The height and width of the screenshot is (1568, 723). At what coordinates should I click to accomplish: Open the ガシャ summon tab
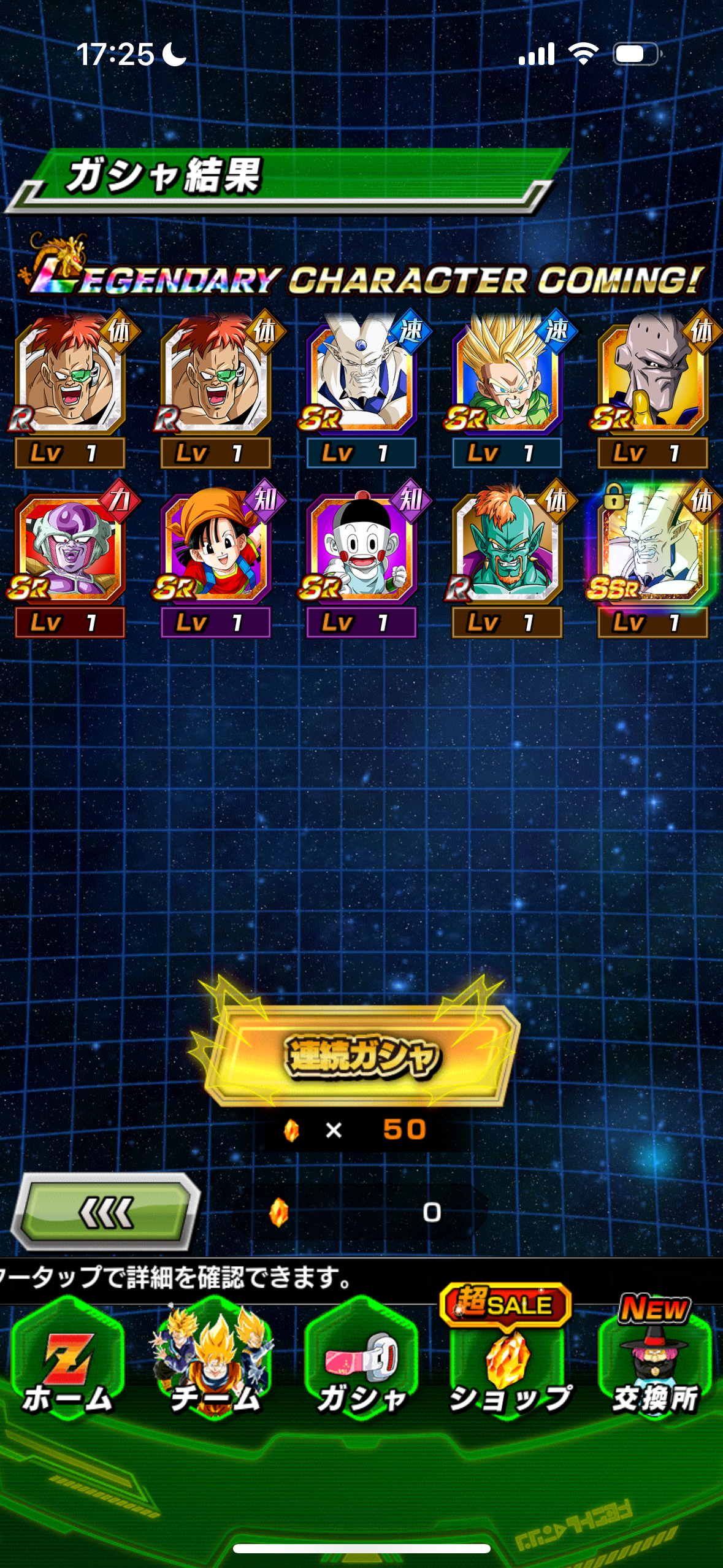click(x=361, y=1359)
